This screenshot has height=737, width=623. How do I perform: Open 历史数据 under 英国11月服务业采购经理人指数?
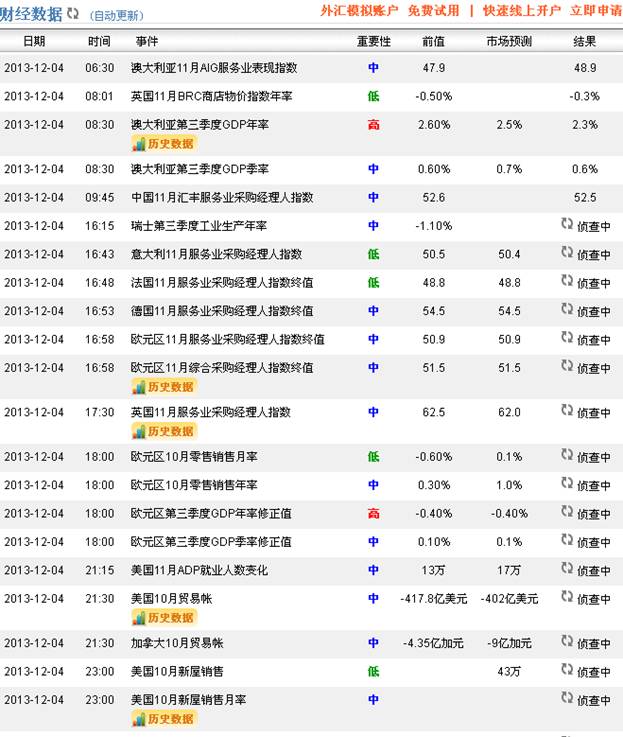(164, 431)
